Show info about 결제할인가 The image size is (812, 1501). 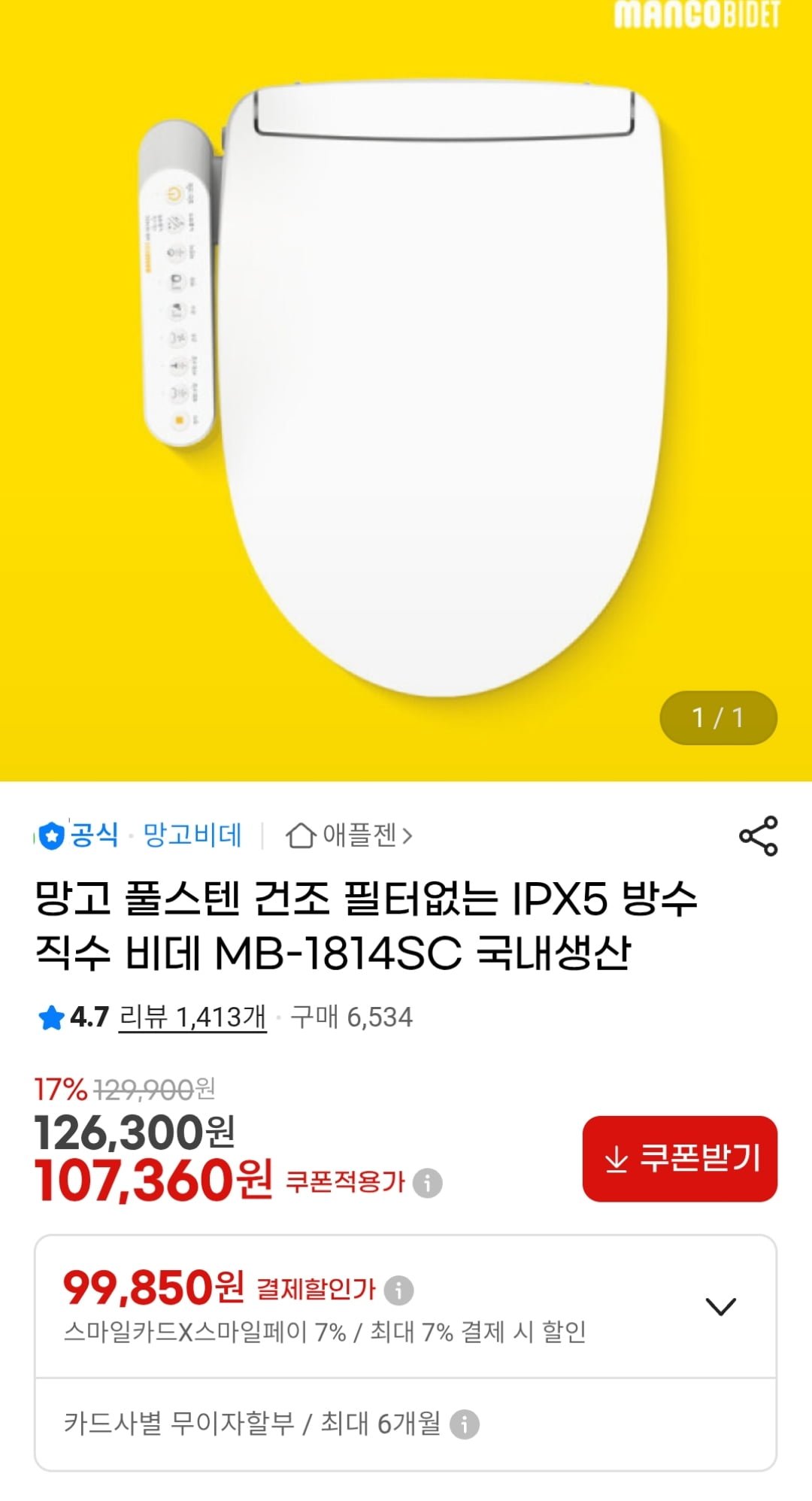399,1290
